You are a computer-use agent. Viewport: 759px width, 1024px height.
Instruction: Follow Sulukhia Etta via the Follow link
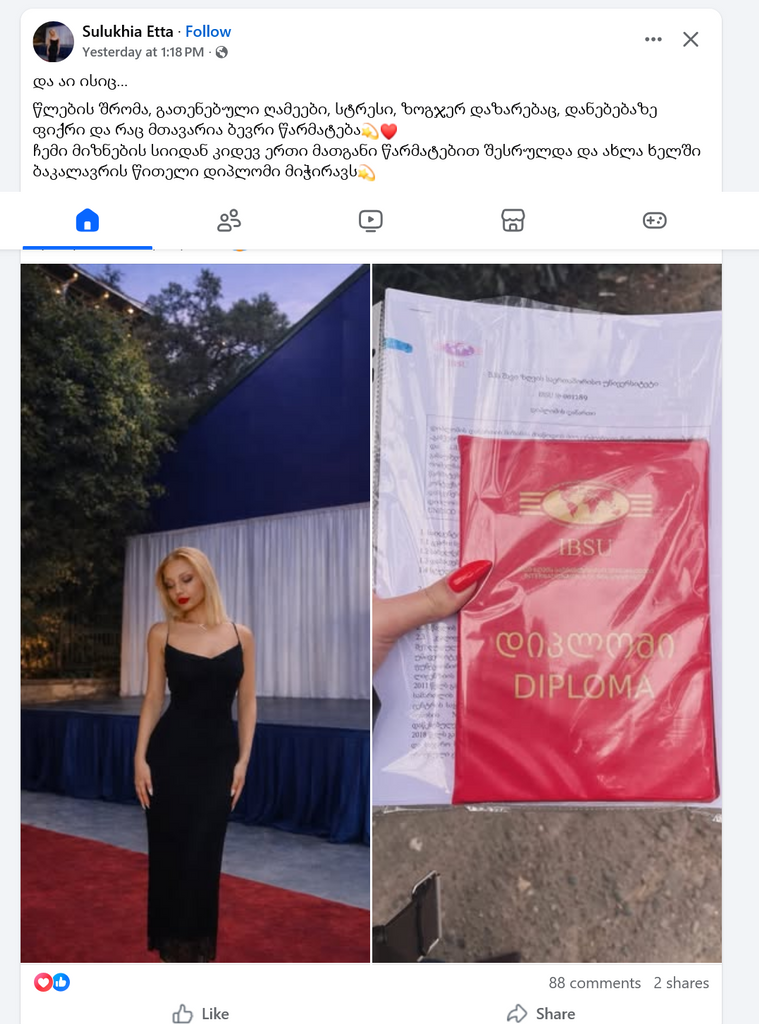[208, 31]
